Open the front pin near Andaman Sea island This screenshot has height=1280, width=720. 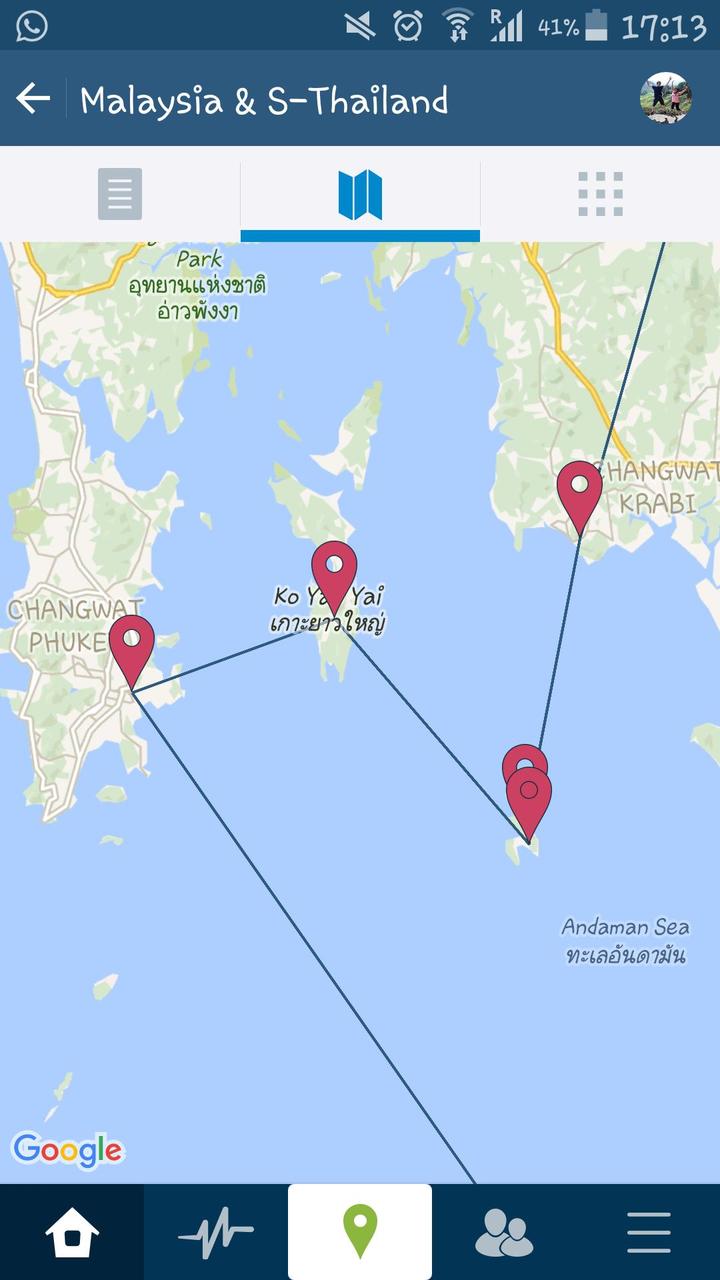pos(529,797)
